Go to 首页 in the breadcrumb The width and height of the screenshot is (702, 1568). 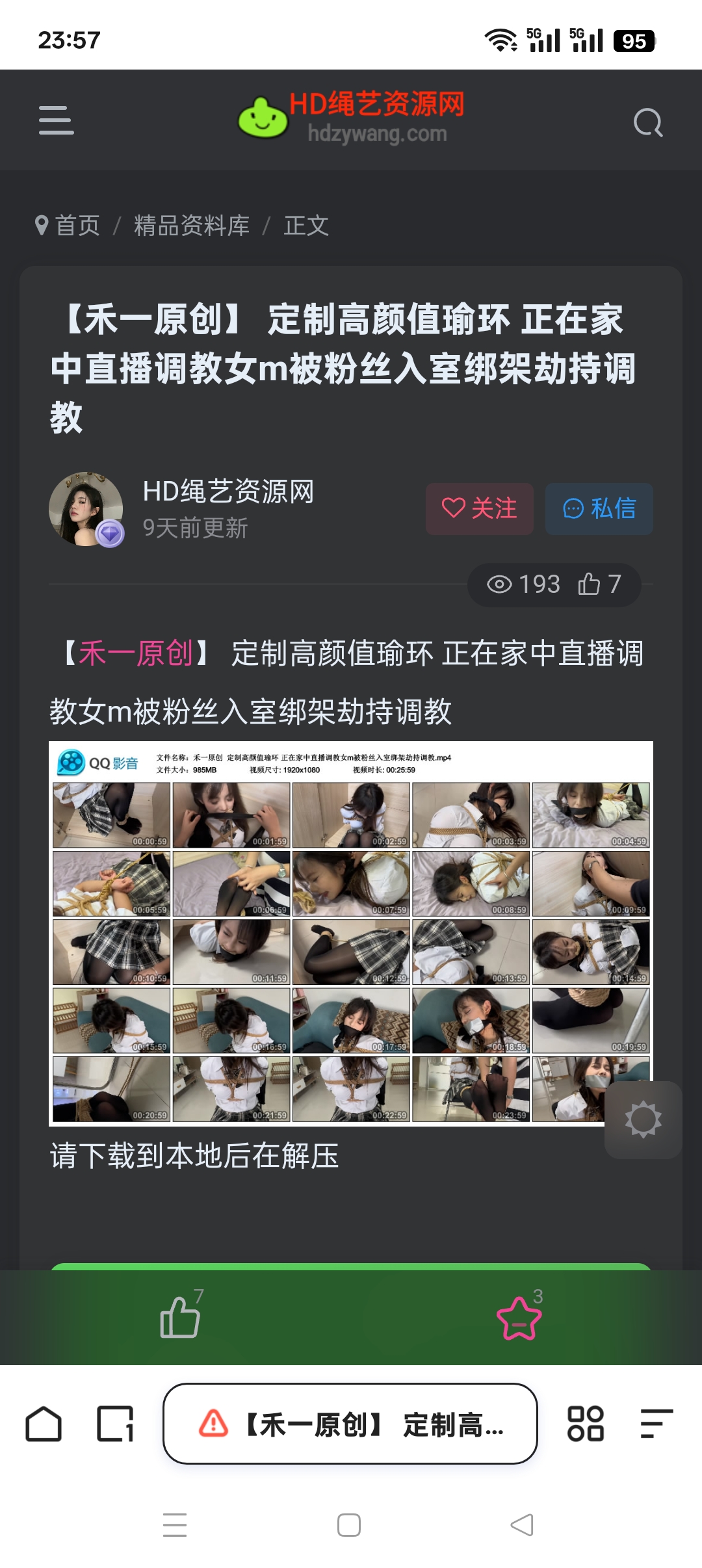(77, 226)
